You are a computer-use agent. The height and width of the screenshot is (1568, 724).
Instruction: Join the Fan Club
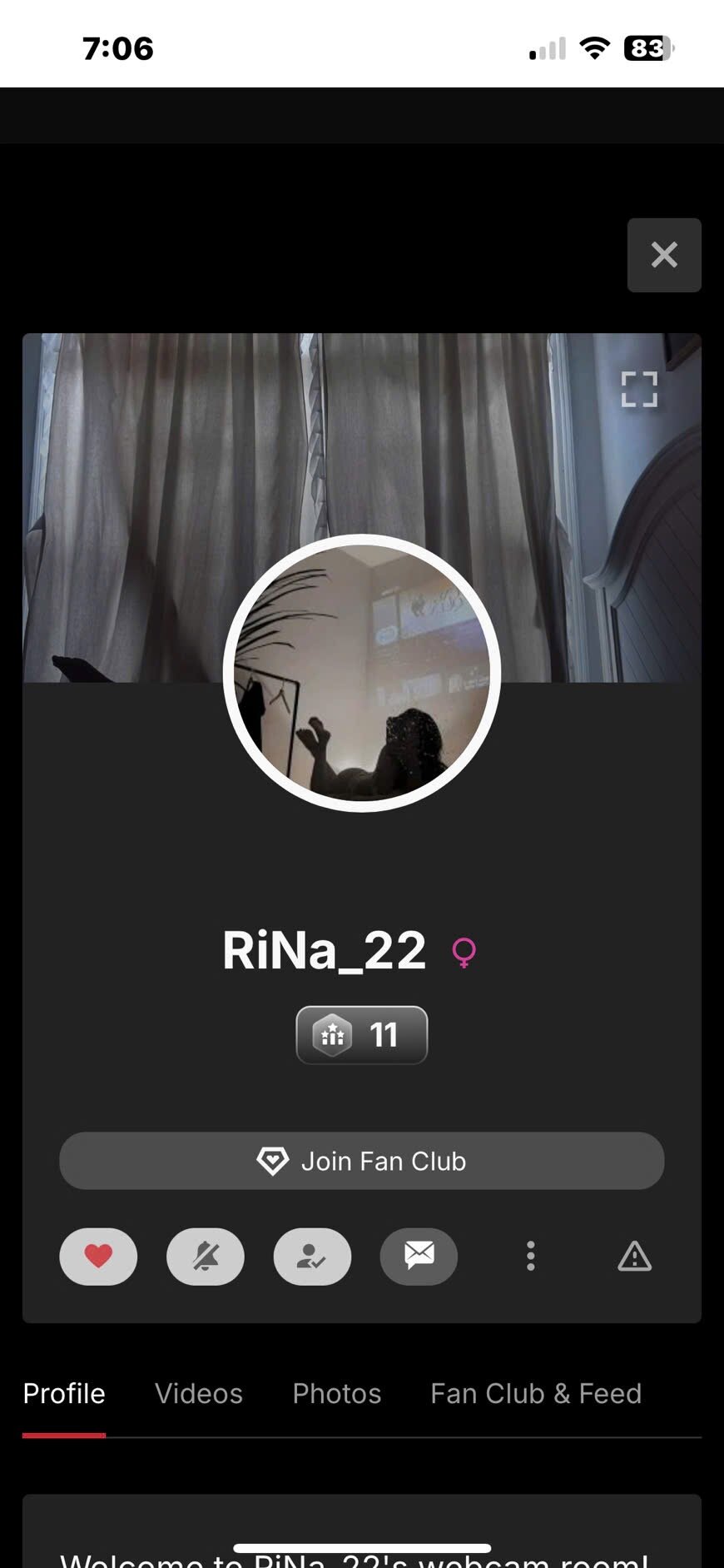tap(361, 1161)
